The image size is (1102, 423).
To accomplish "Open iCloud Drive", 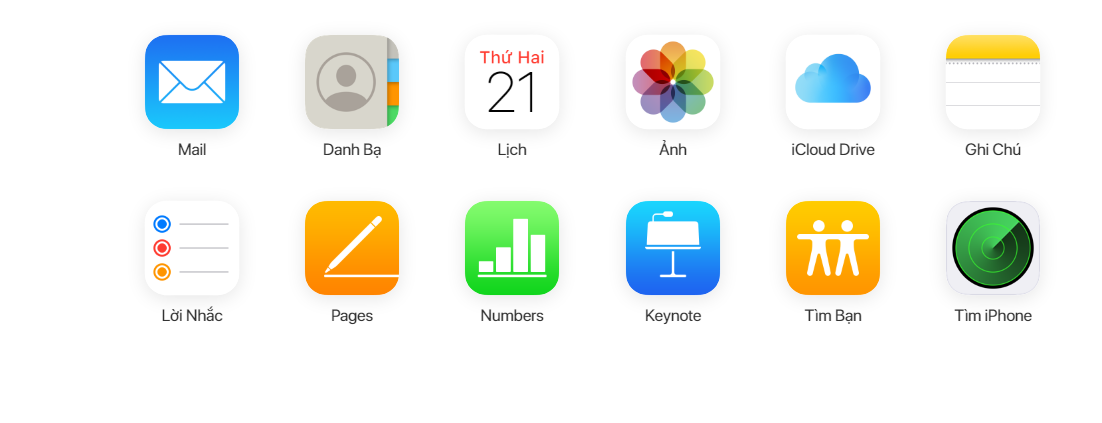I will [833, 82].
